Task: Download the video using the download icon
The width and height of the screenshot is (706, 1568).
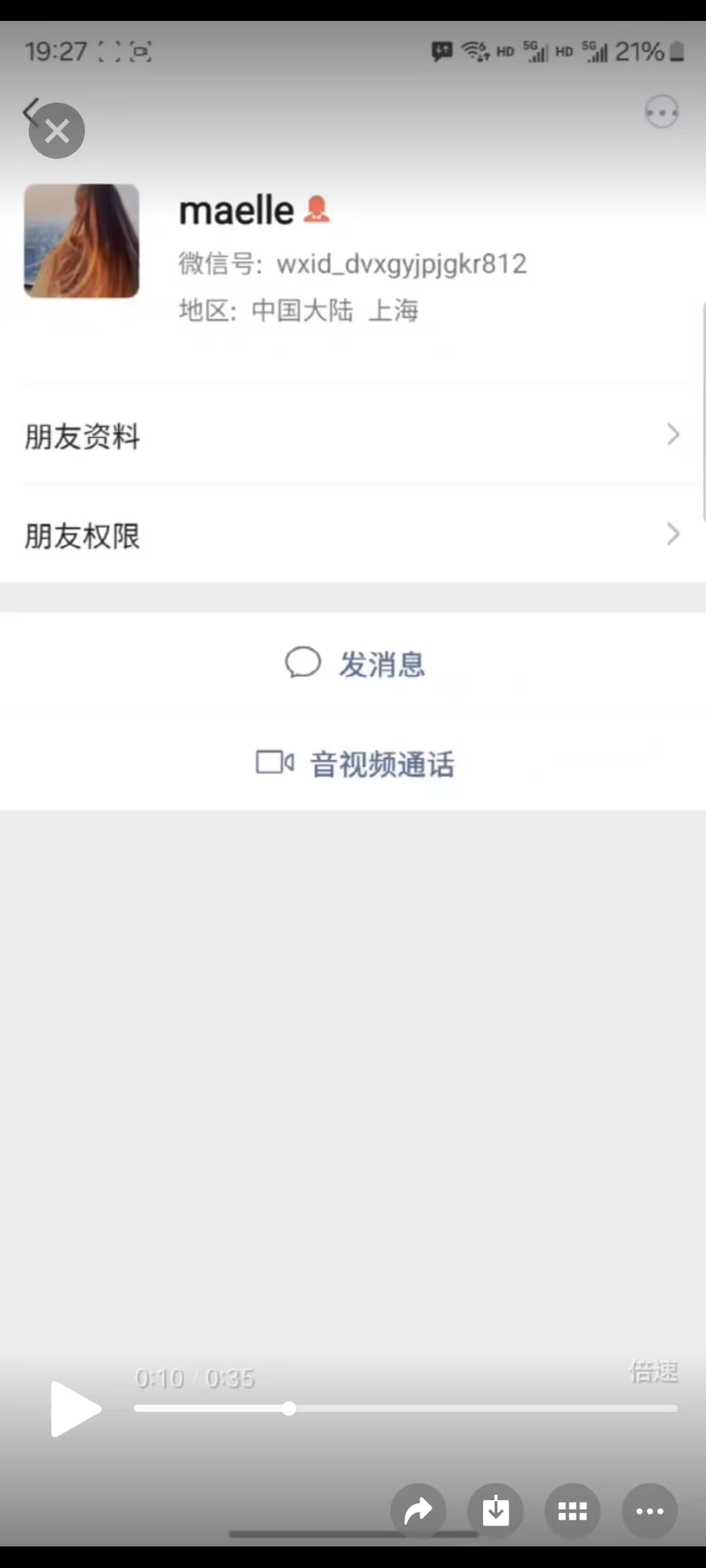Action: coord(495,1511)
